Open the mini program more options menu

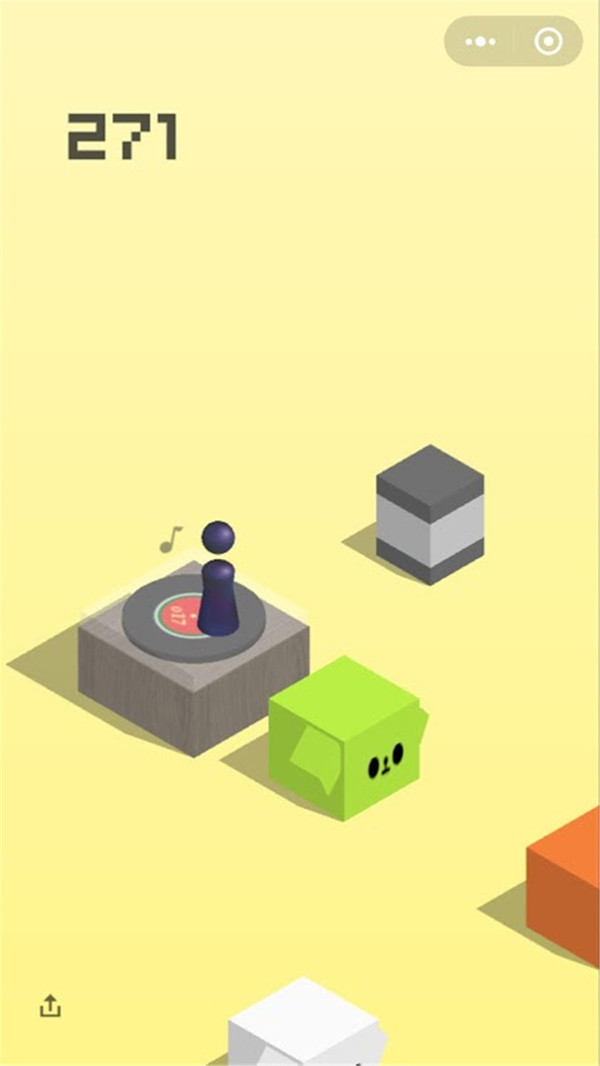(x=481, y=42)
